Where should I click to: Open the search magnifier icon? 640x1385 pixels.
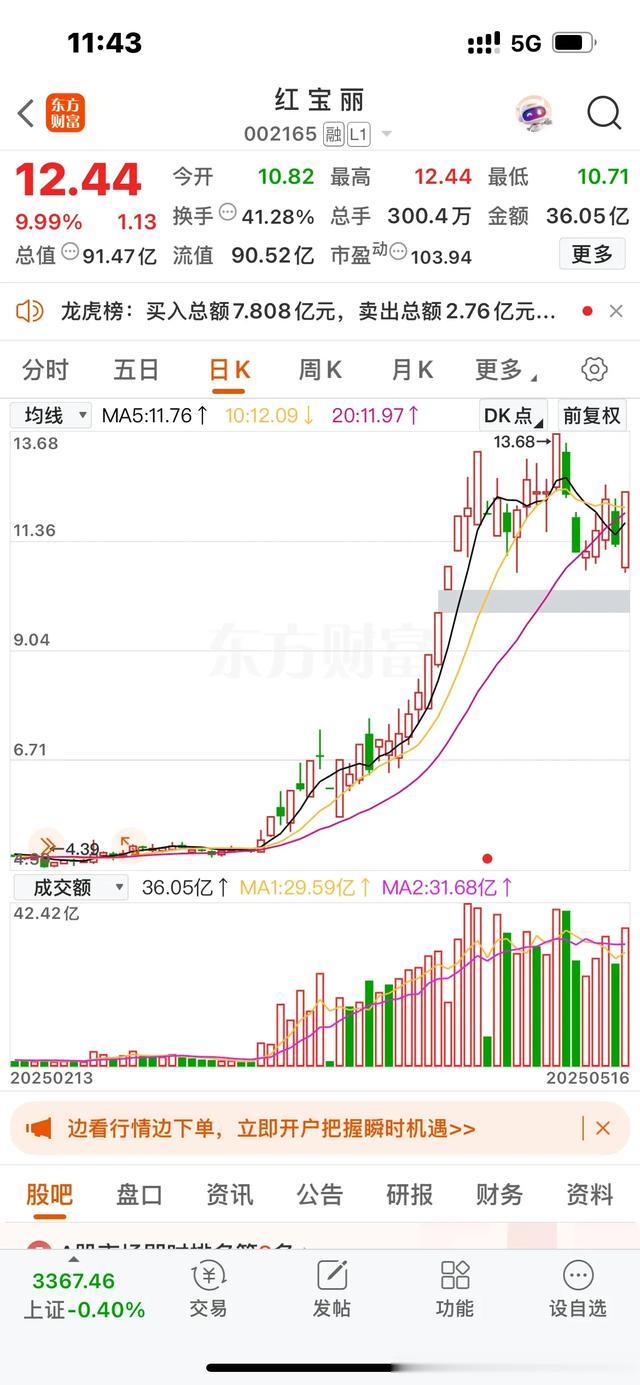(604, 113)
